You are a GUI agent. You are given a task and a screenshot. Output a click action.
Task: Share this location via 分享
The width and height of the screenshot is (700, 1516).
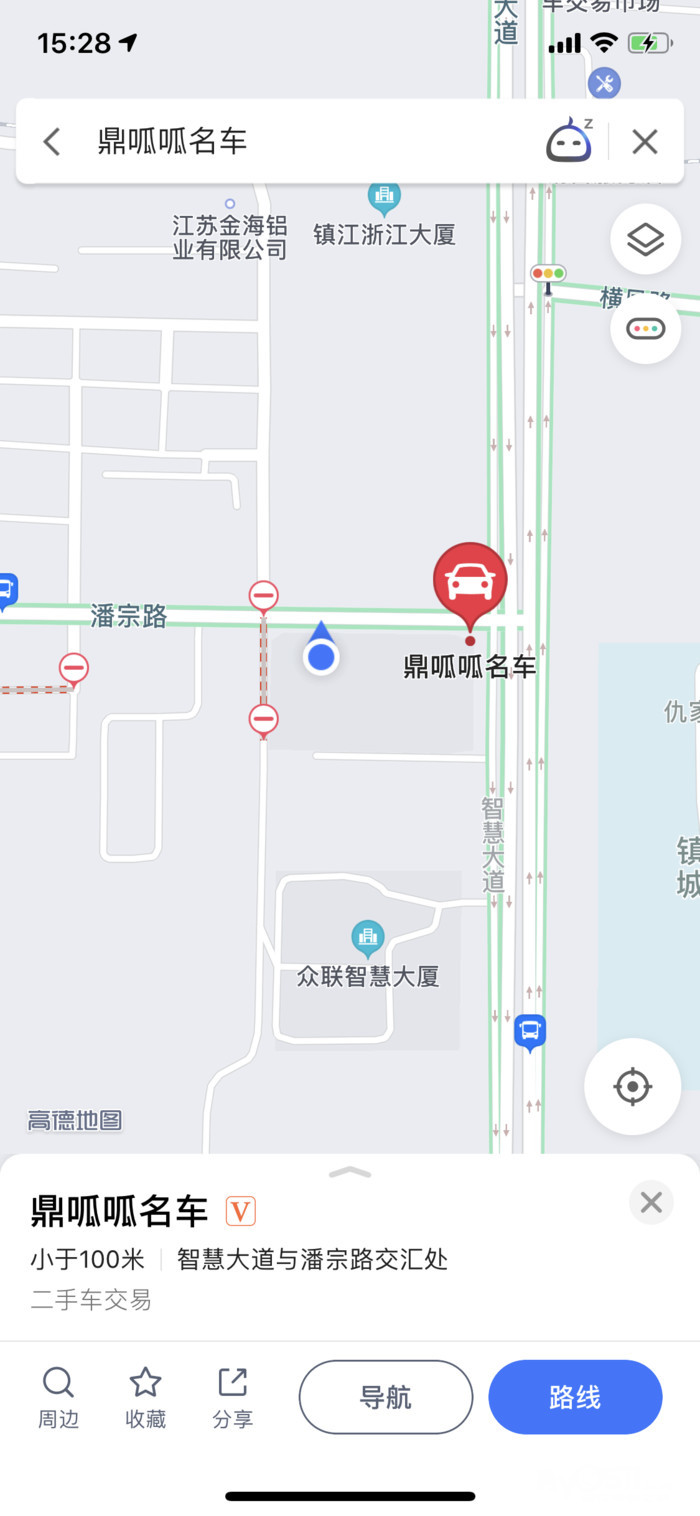click(232, 1396)
